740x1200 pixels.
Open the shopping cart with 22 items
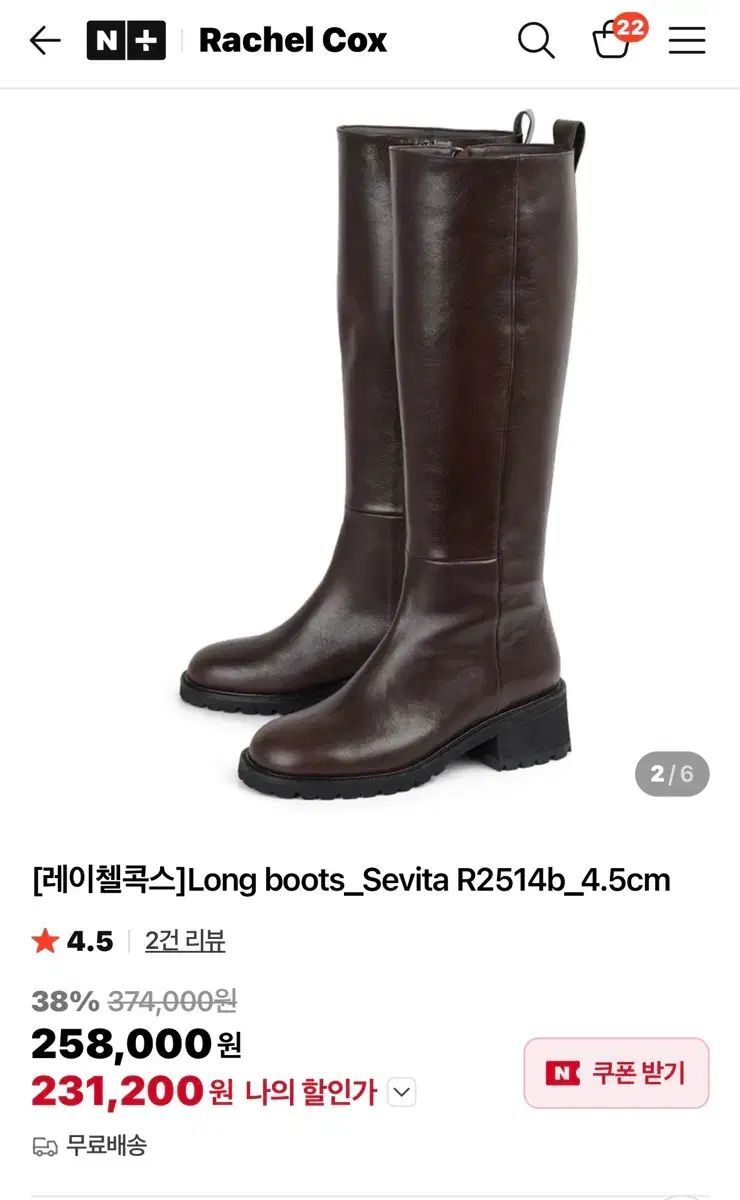point(613,41)
